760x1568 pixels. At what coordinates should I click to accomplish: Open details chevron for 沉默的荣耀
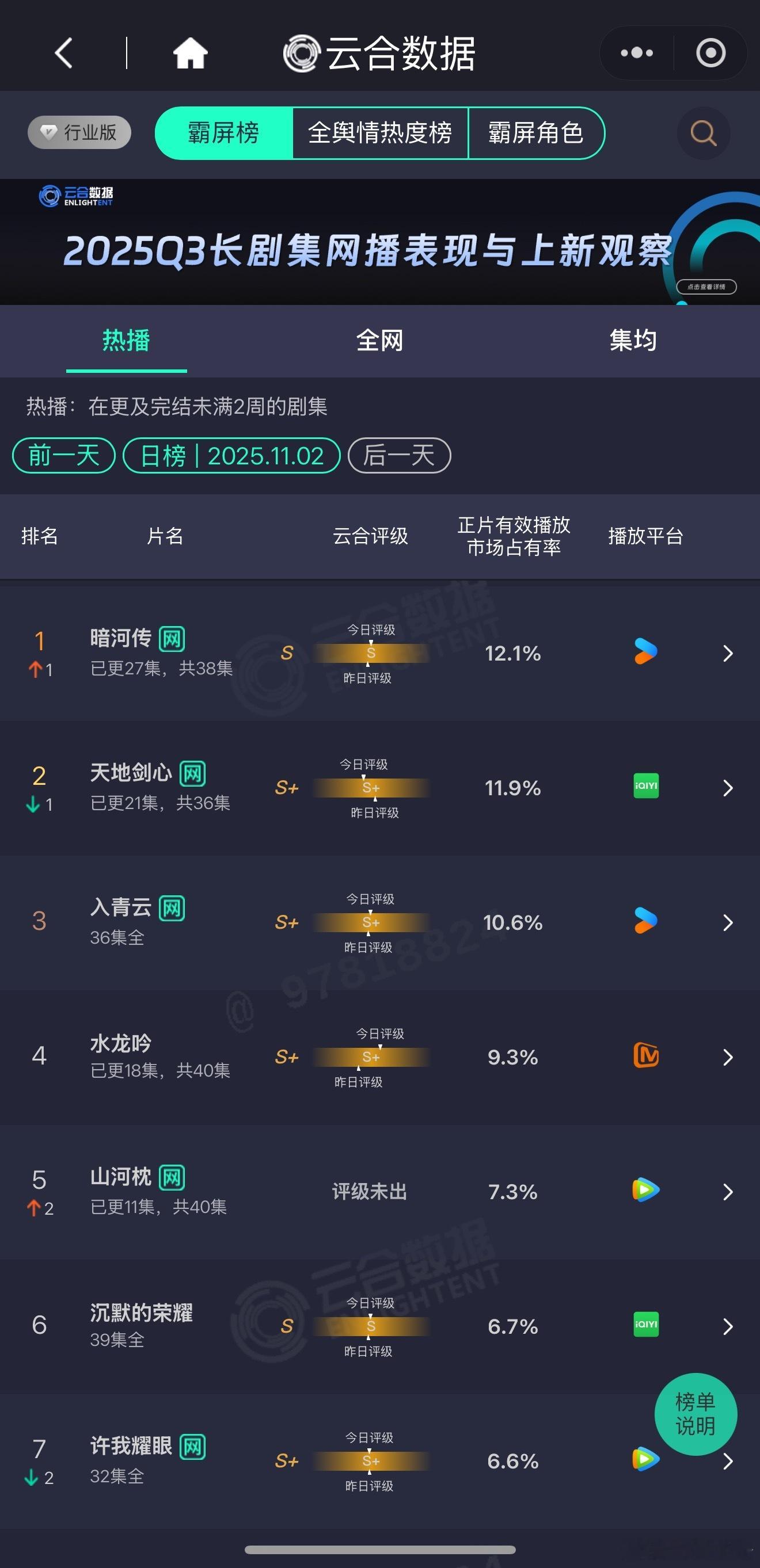(728, 1327)
